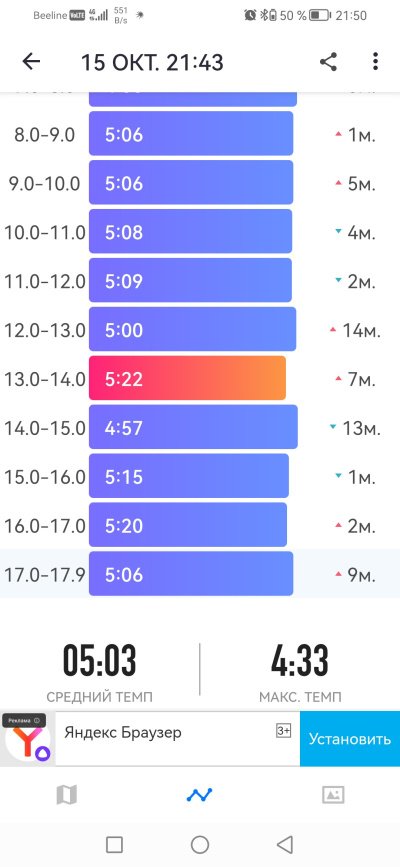Switch to the map tab
Screen dimensions: 400x867
[x=67, y=795]
